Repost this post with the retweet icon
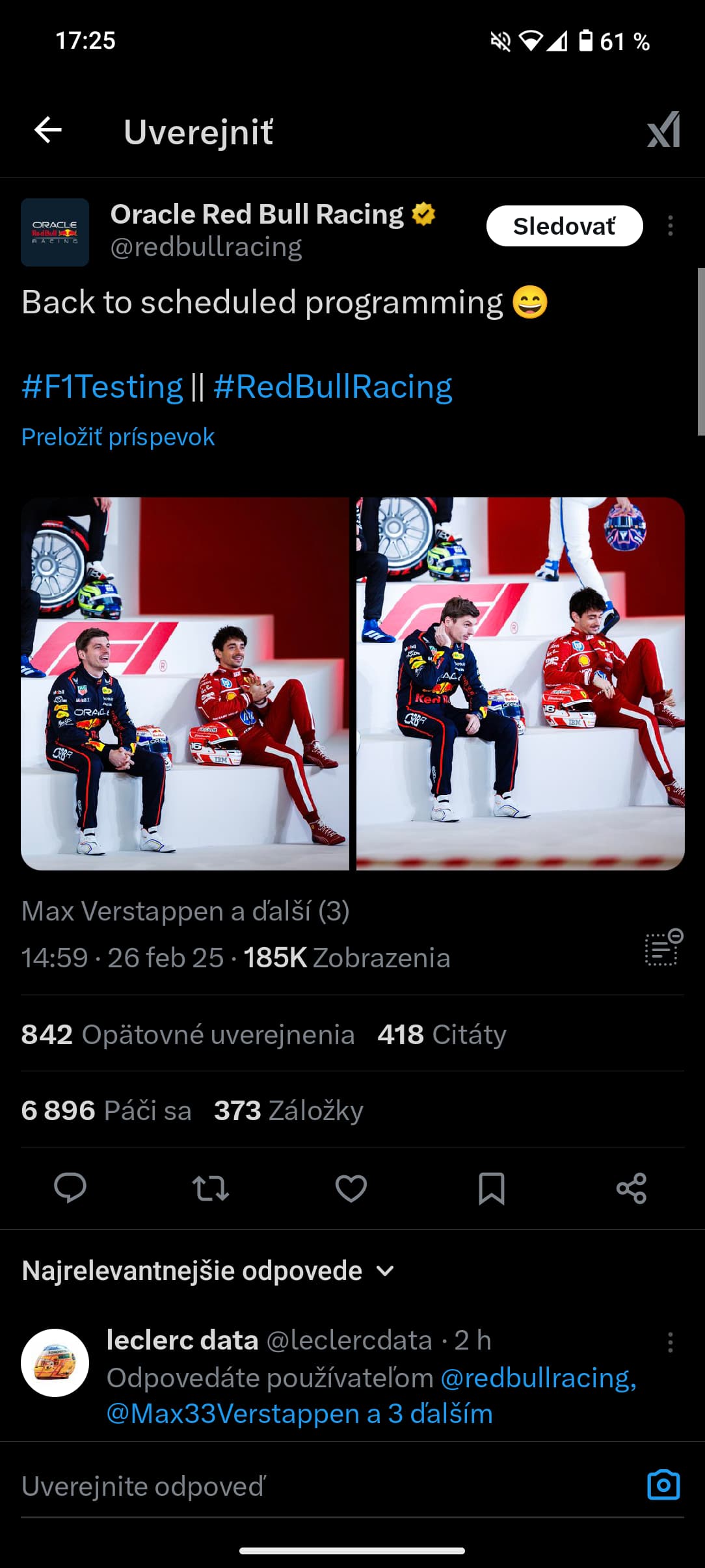 tap(211, 1188)
